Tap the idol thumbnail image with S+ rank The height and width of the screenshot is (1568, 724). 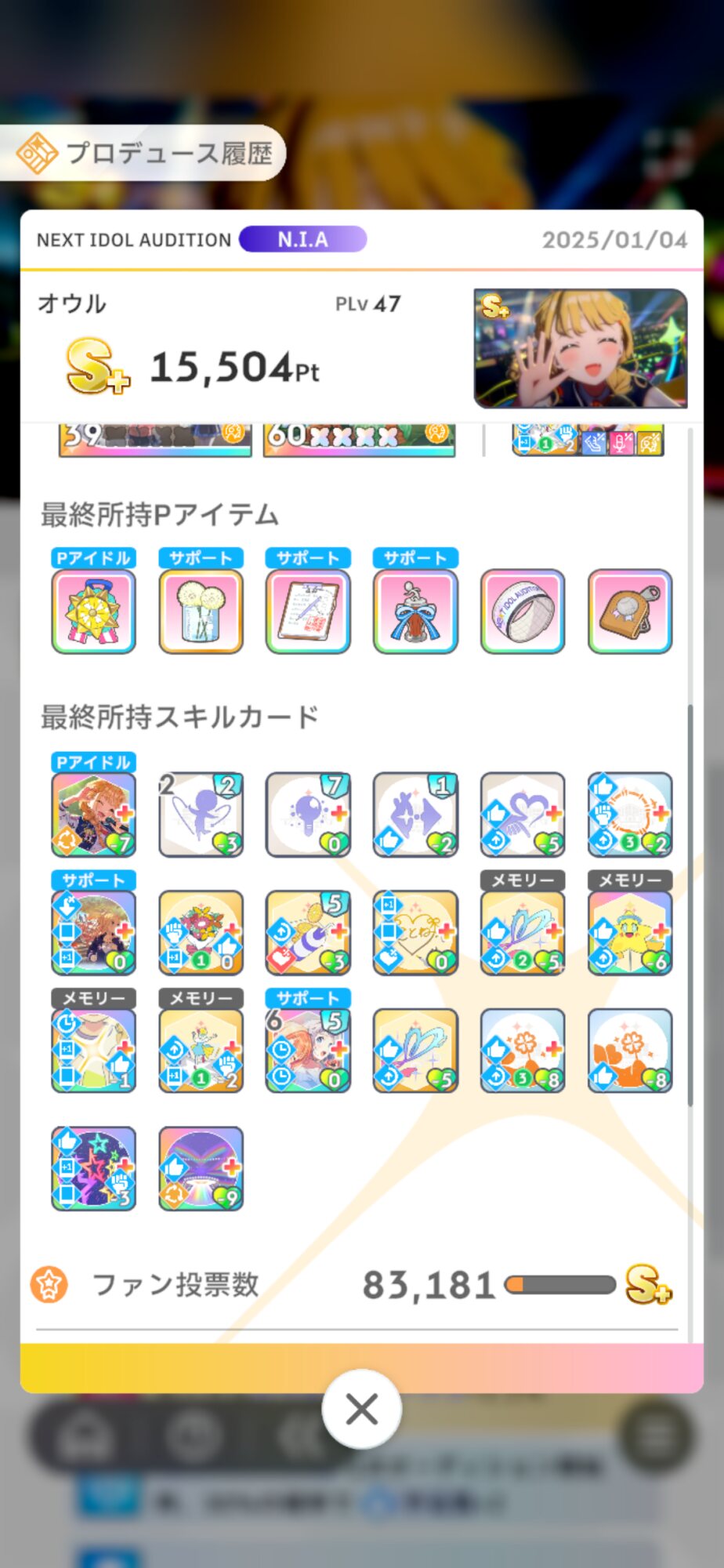580,348
